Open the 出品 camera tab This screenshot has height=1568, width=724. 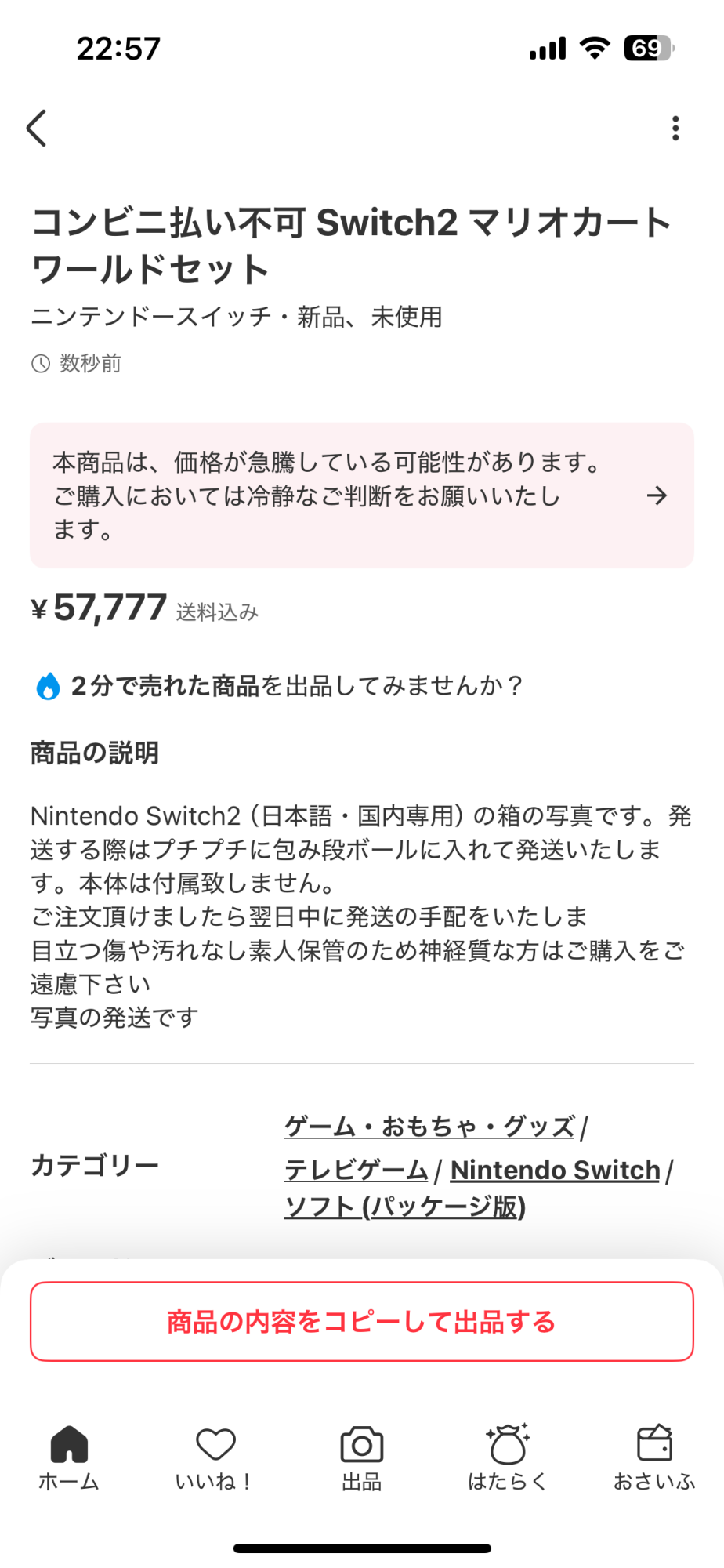(362, 1458)
